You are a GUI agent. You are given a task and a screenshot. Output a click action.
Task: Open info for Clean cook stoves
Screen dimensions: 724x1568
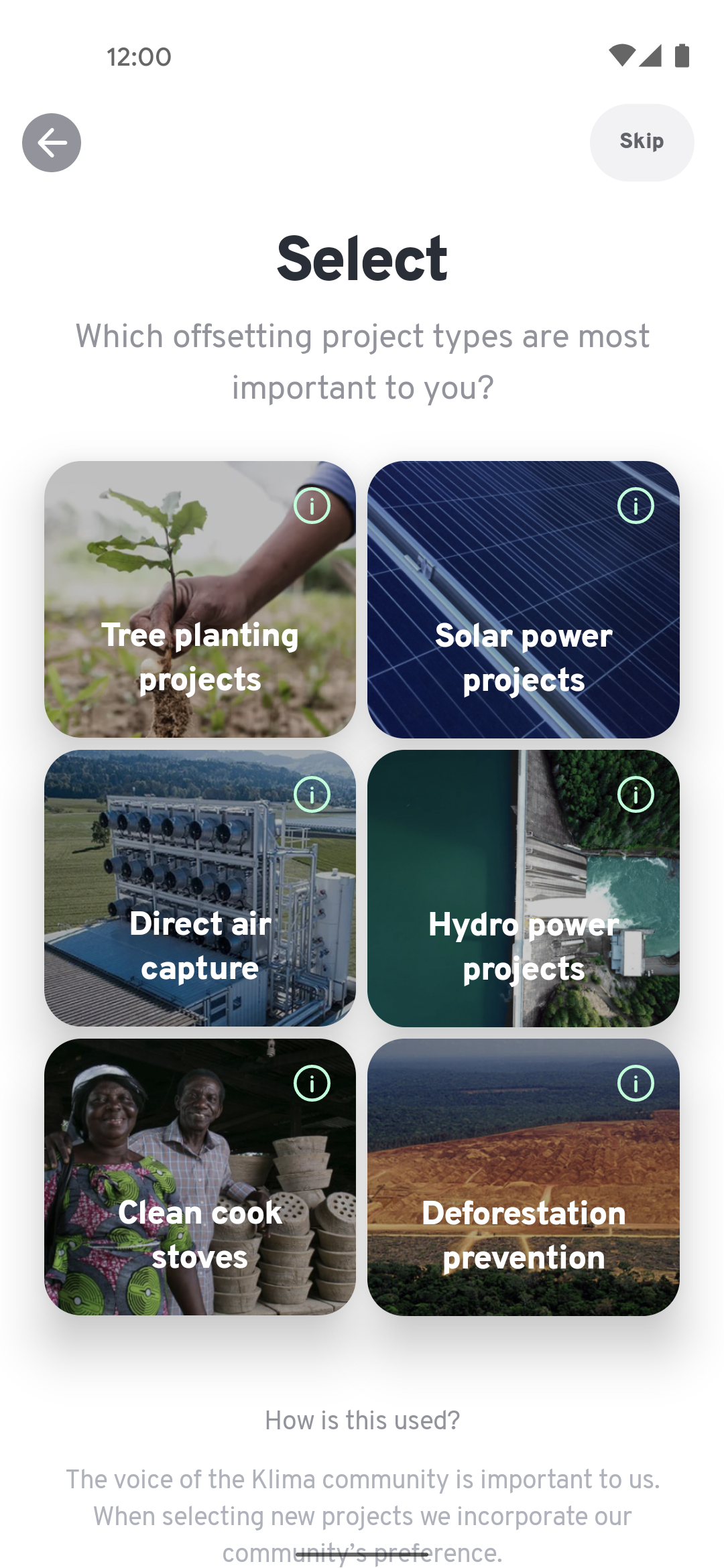[312, 1084]
